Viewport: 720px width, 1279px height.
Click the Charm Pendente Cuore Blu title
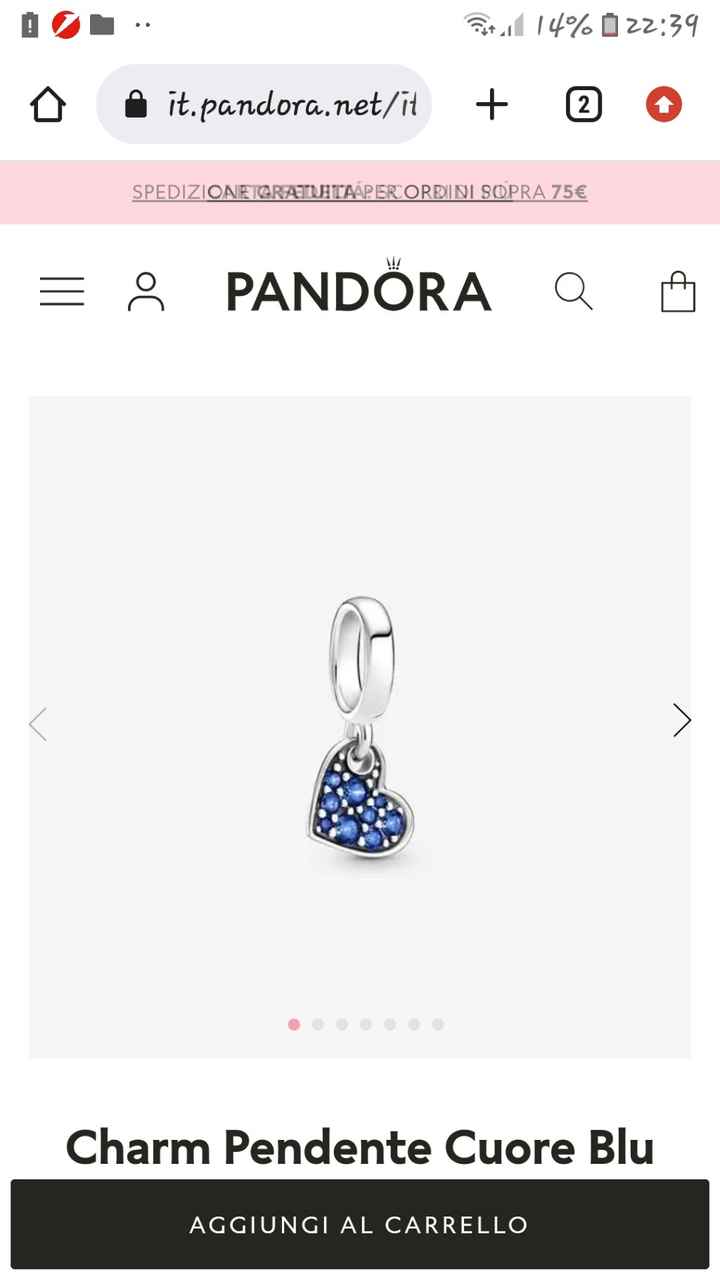360,1148
